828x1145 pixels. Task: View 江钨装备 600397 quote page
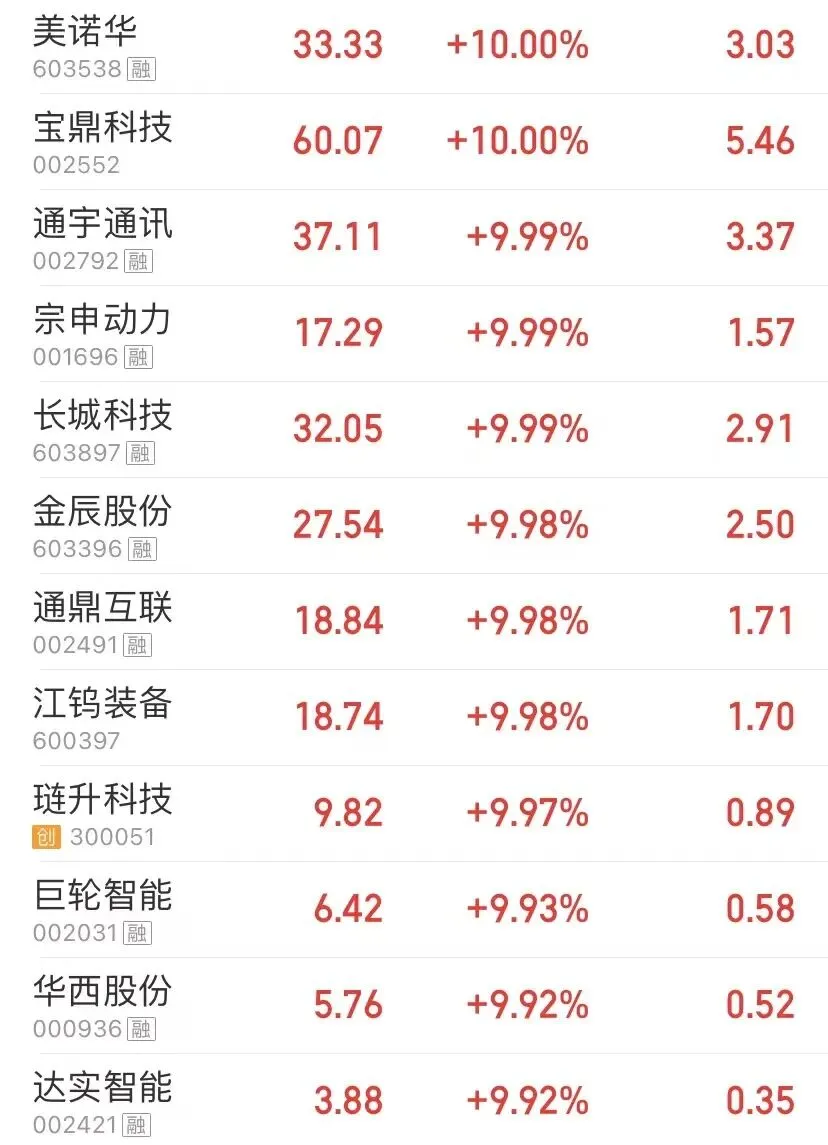[x=414, y=718]
